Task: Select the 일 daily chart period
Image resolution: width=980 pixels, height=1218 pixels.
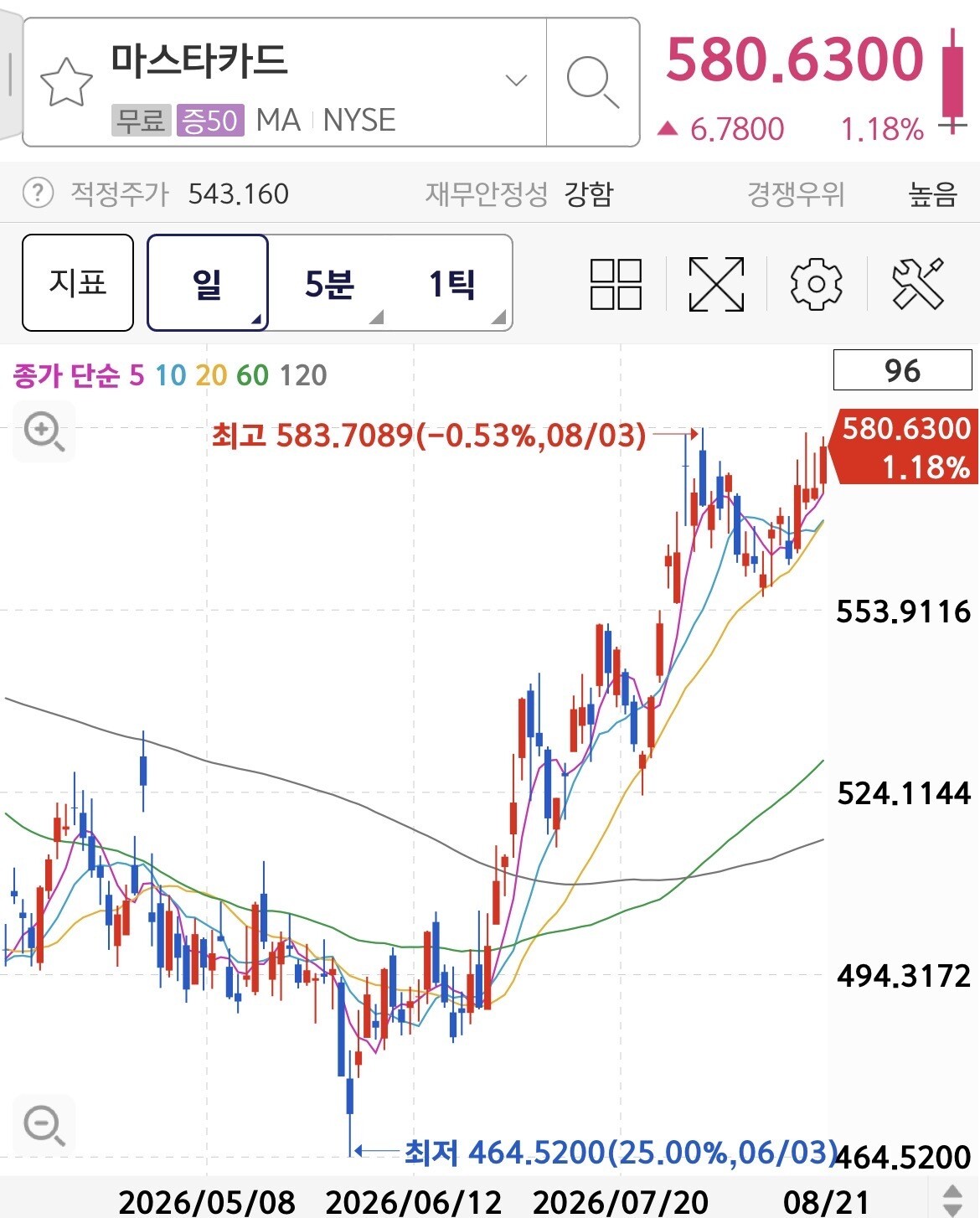Action: pos(208,283)
